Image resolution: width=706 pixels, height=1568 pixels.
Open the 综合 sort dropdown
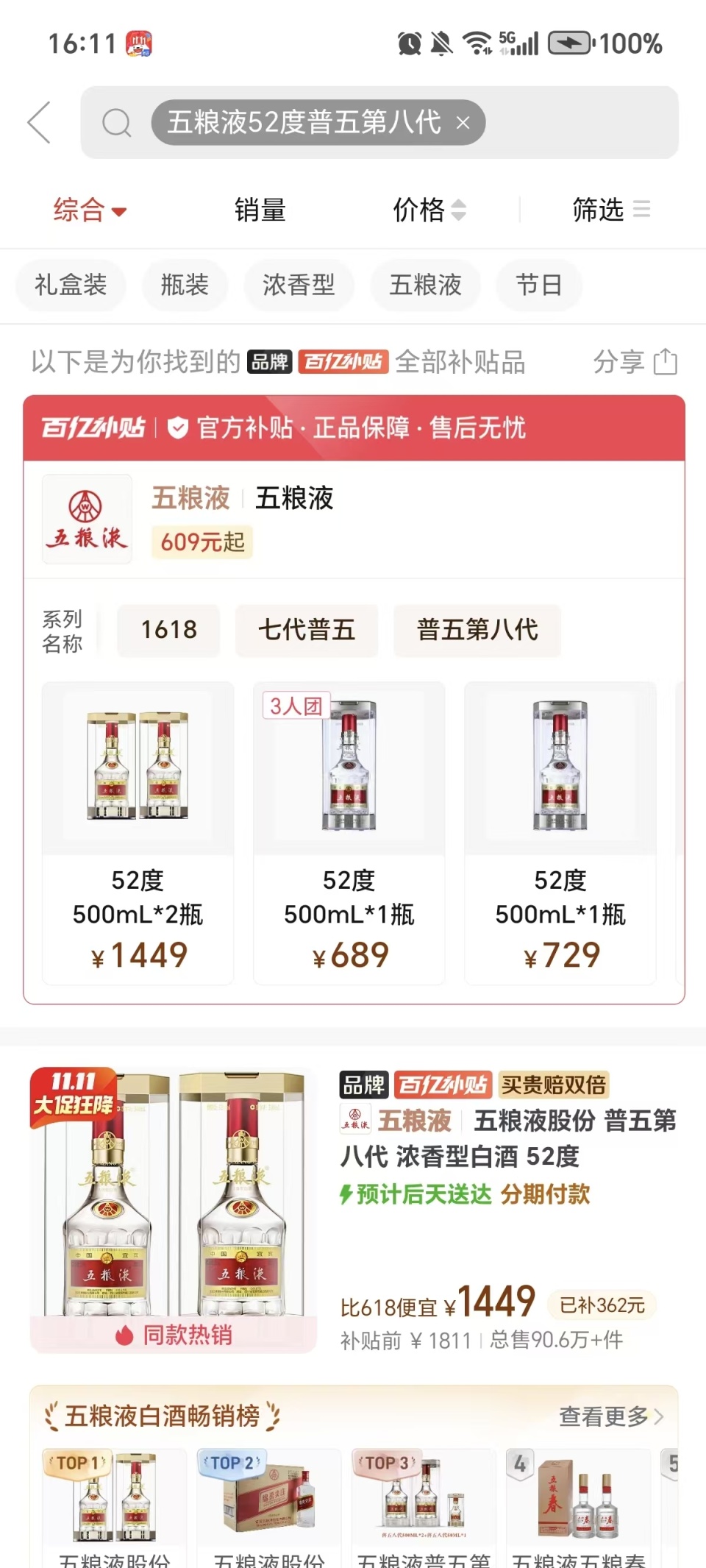pyautogui.click(x=88, y=210)
